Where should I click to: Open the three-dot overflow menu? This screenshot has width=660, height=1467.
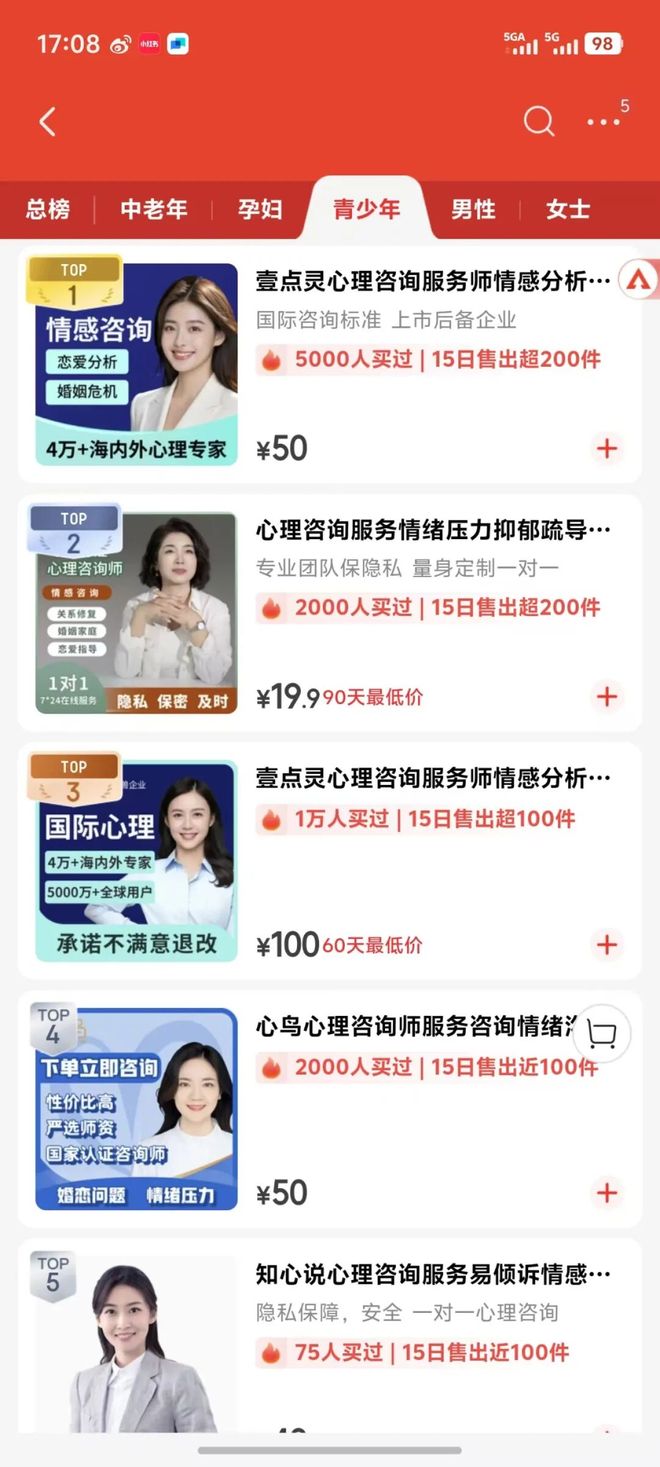603,122
